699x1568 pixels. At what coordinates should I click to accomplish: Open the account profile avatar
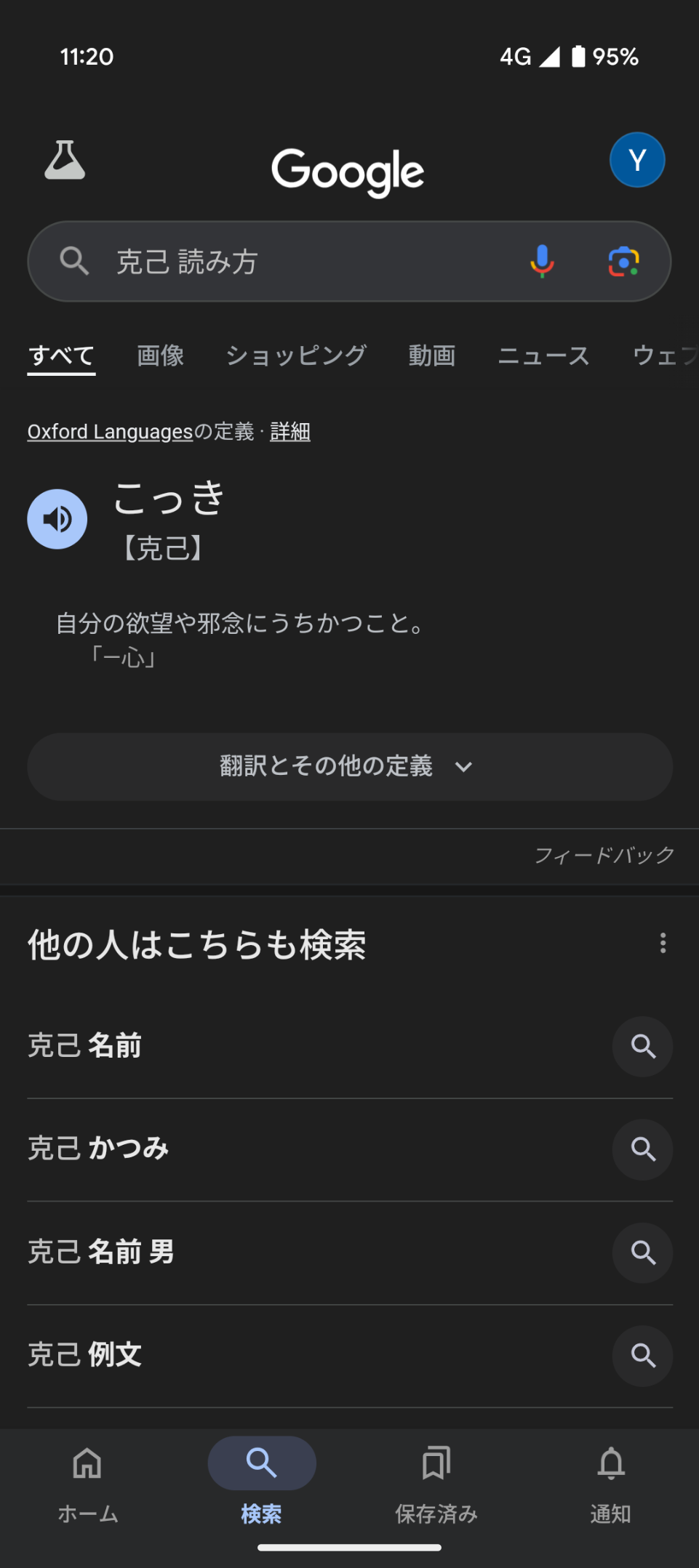click(636, 160)
